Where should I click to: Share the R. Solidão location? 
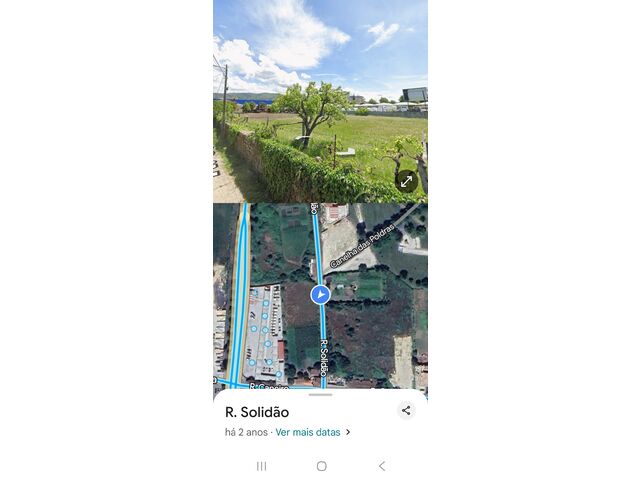tap(406, 410)
